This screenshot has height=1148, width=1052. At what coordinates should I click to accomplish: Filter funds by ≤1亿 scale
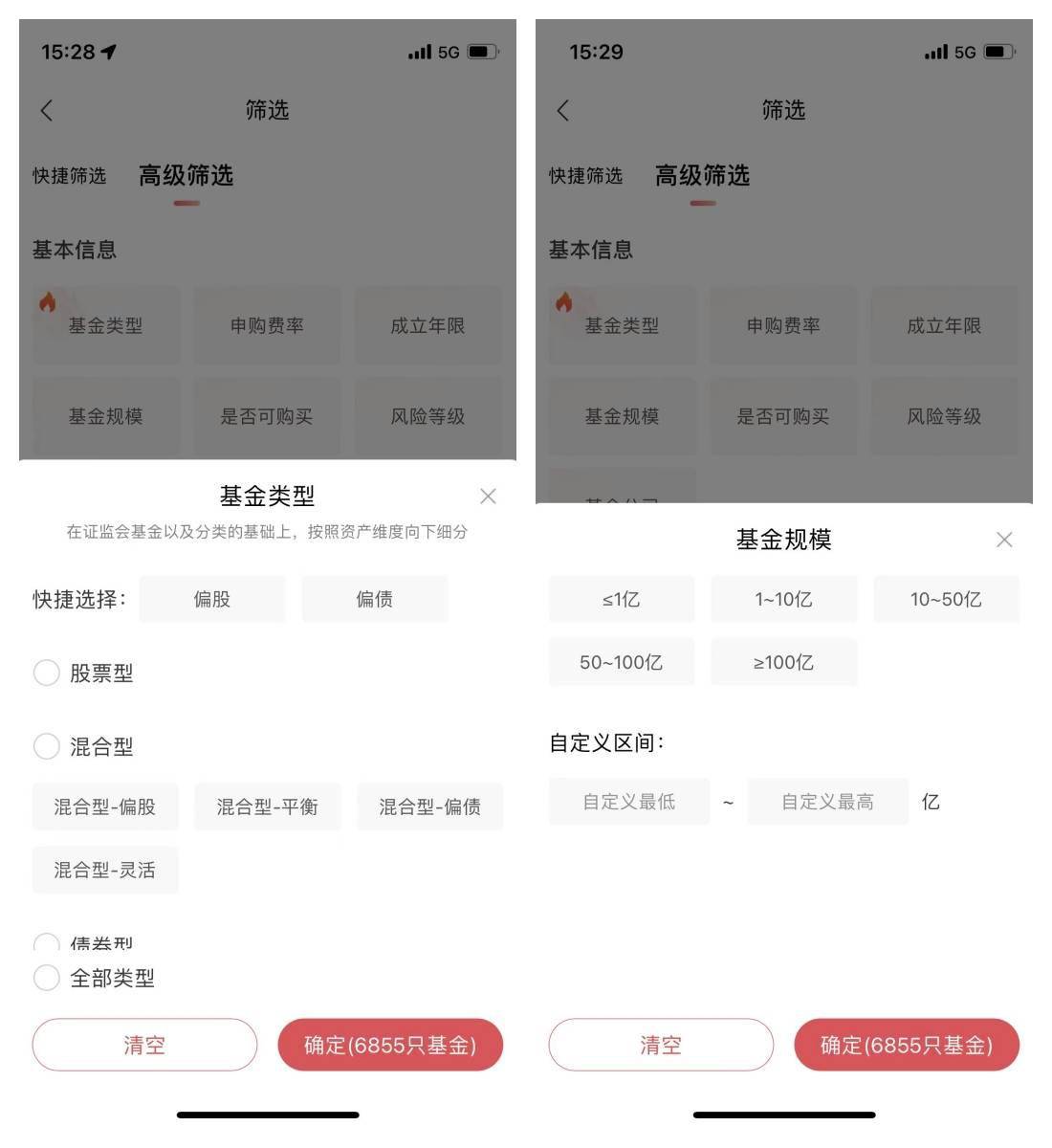point(622,599)
